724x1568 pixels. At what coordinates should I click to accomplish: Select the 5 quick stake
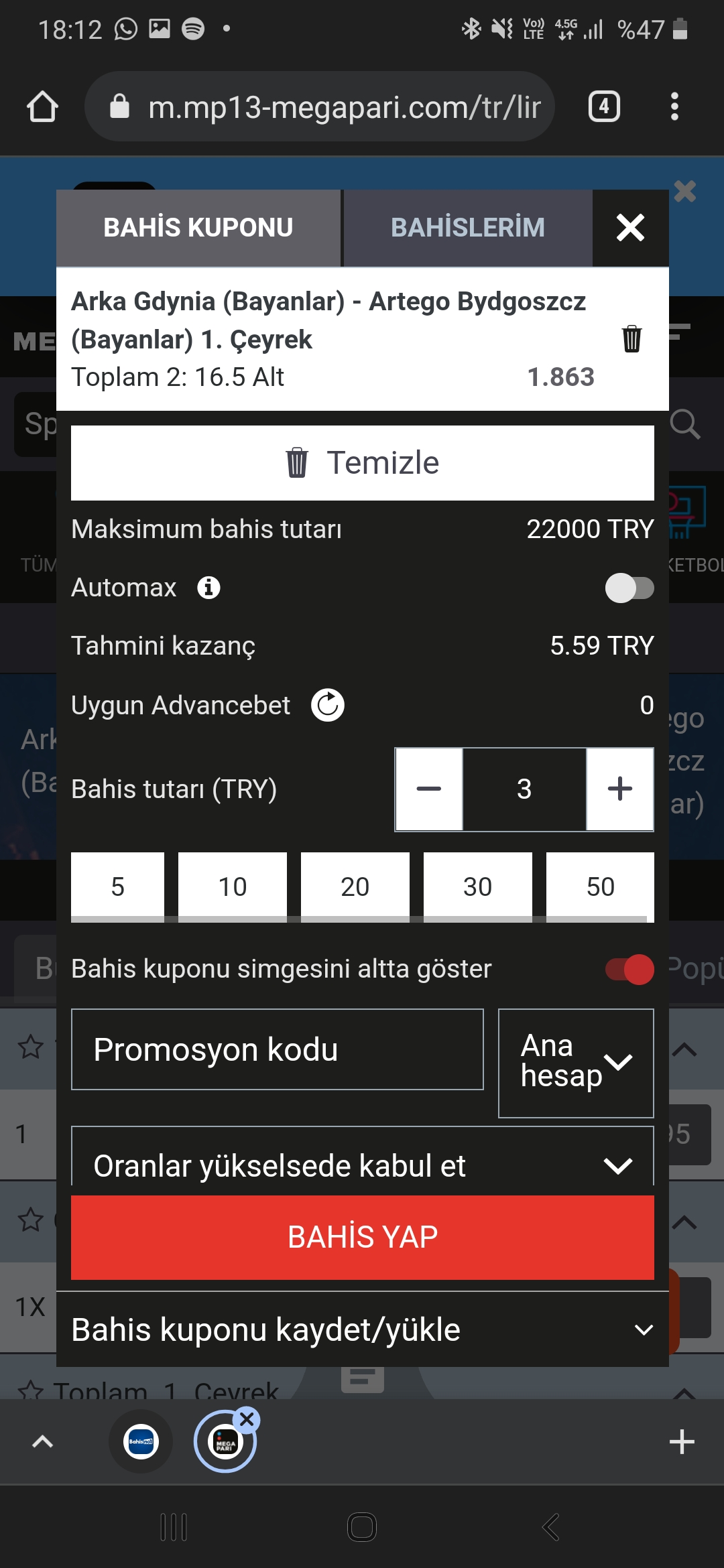tap(117, 887)
